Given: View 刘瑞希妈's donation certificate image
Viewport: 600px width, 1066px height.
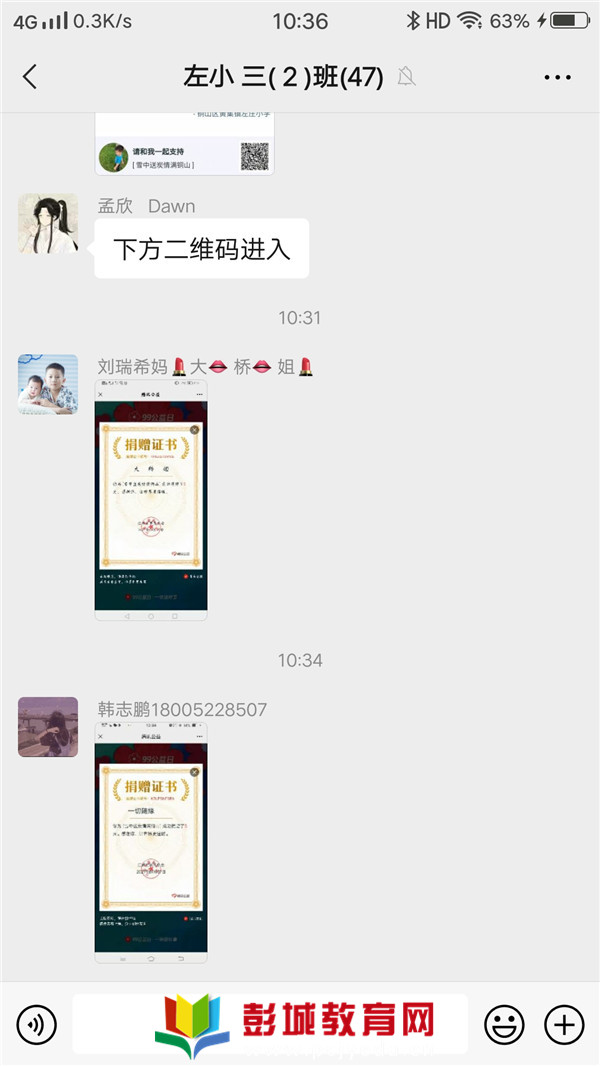Looking at the screenshot, I should [x=151, y=500].
